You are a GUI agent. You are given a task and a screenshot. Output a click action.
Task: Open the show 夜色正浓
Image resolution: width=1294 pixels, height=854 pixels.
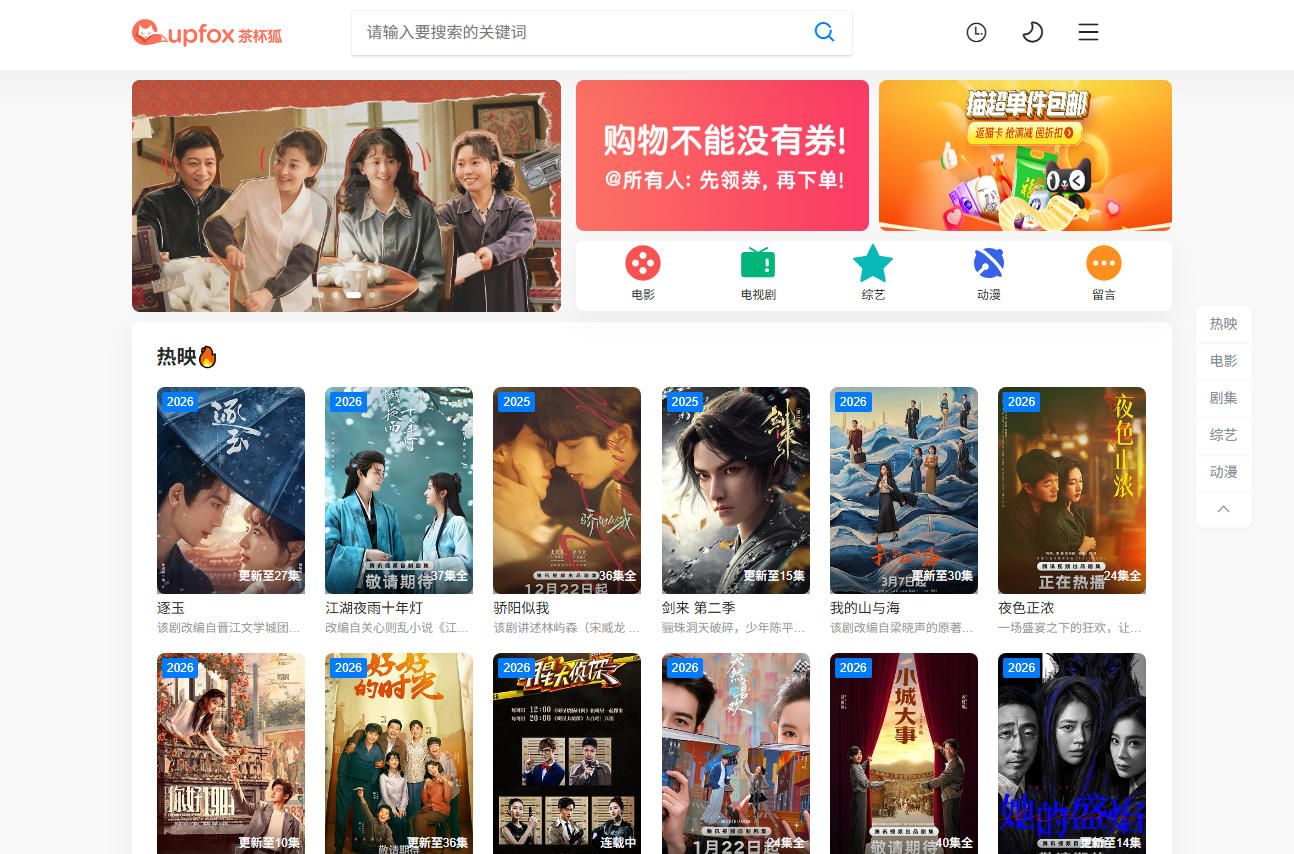[x=1072, y=490]
